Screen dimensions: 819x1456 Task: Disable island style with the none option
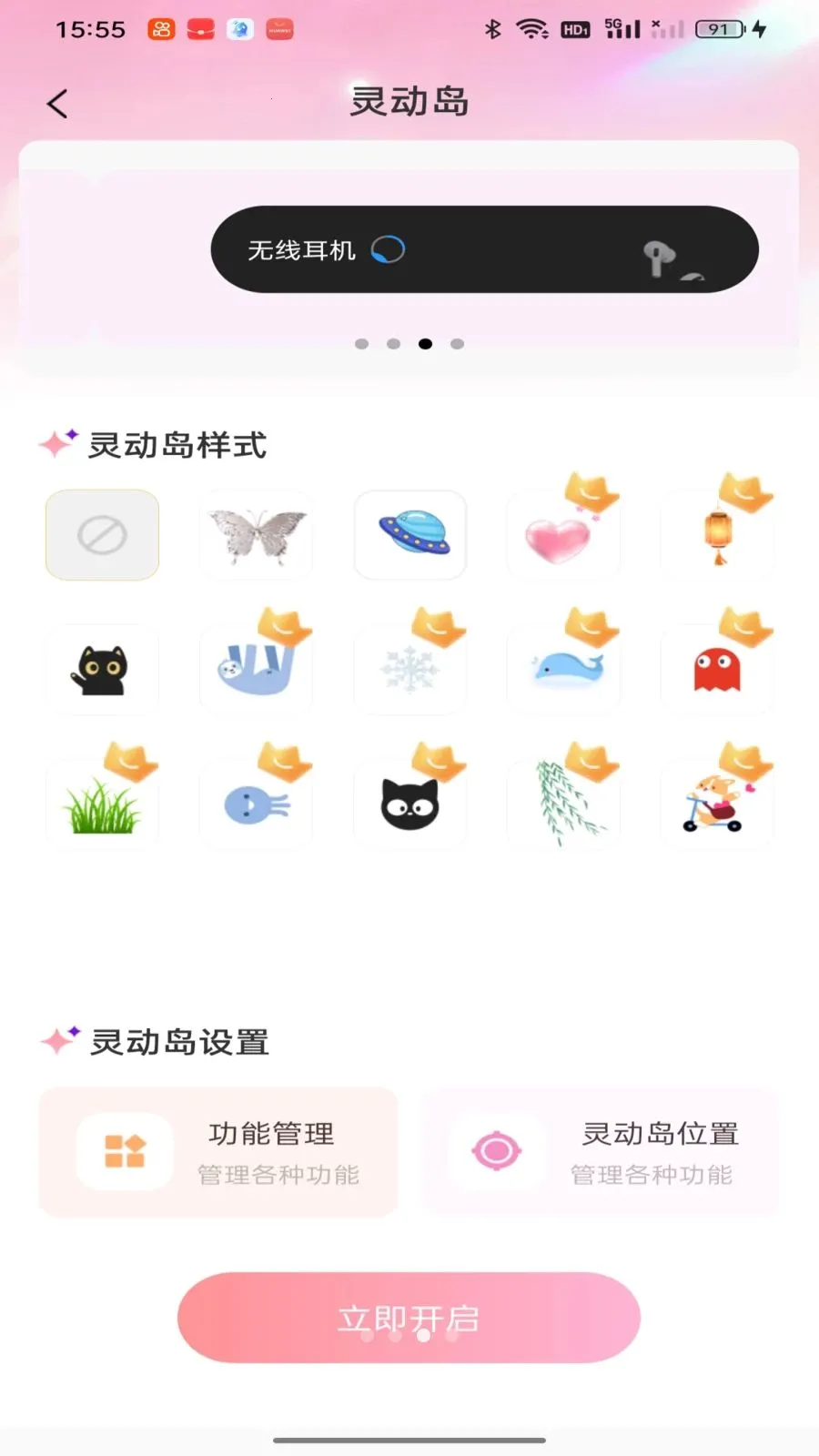102,535
